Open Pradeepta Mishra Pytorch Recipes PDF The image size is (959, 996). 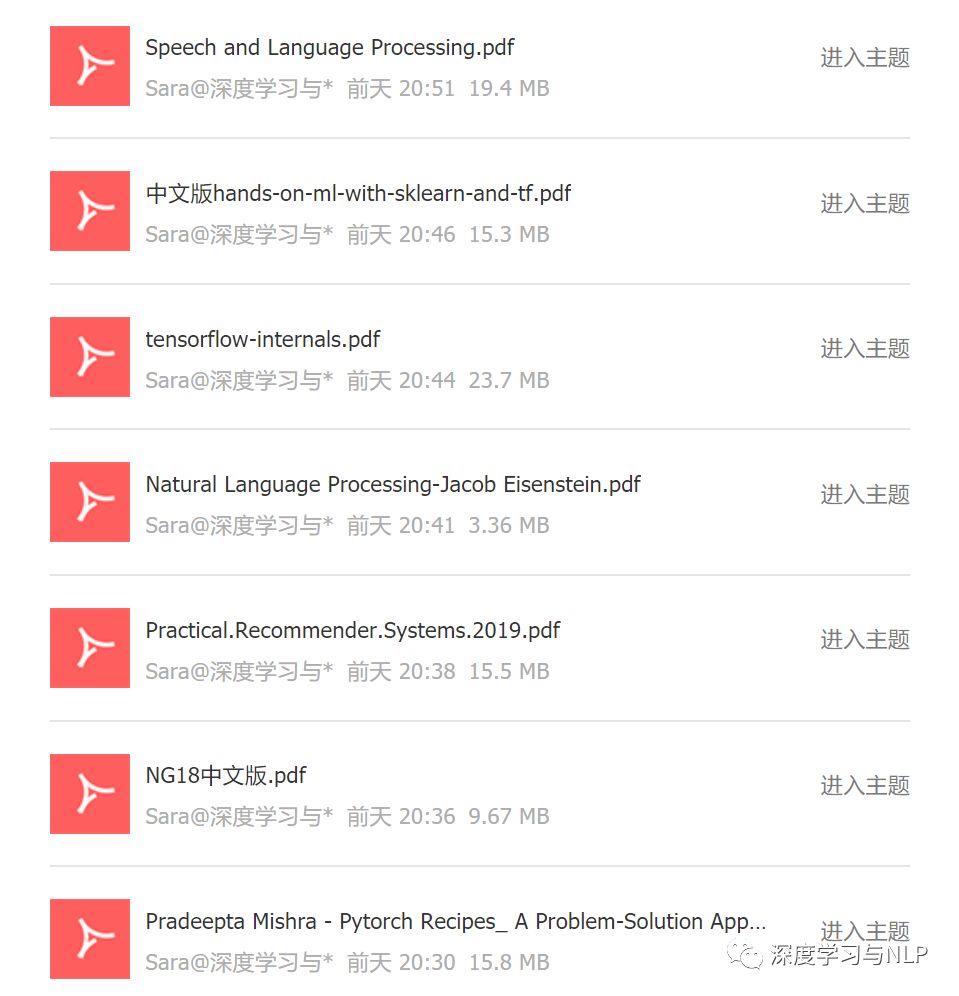point(455,922)
